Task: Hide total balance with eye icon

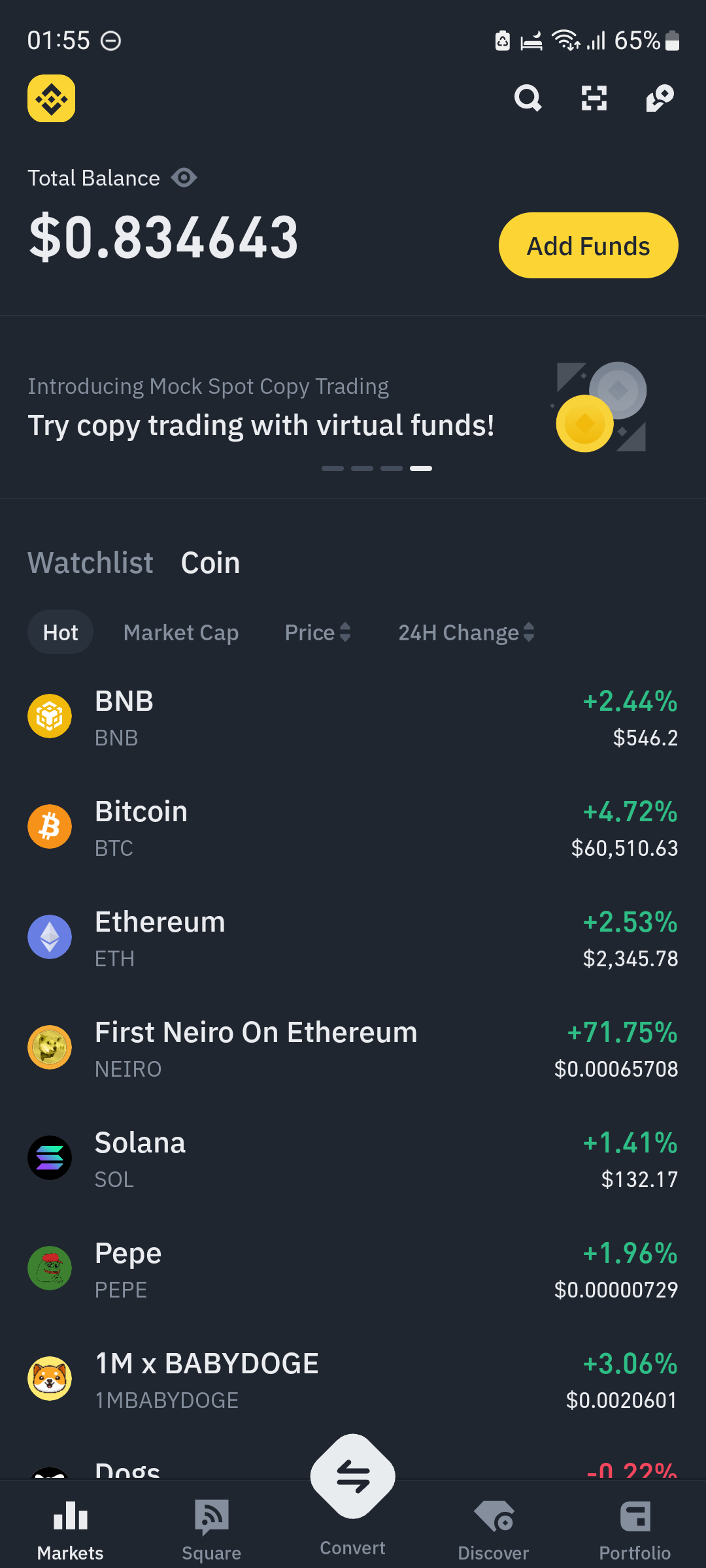Action: [x=184, y=178]
